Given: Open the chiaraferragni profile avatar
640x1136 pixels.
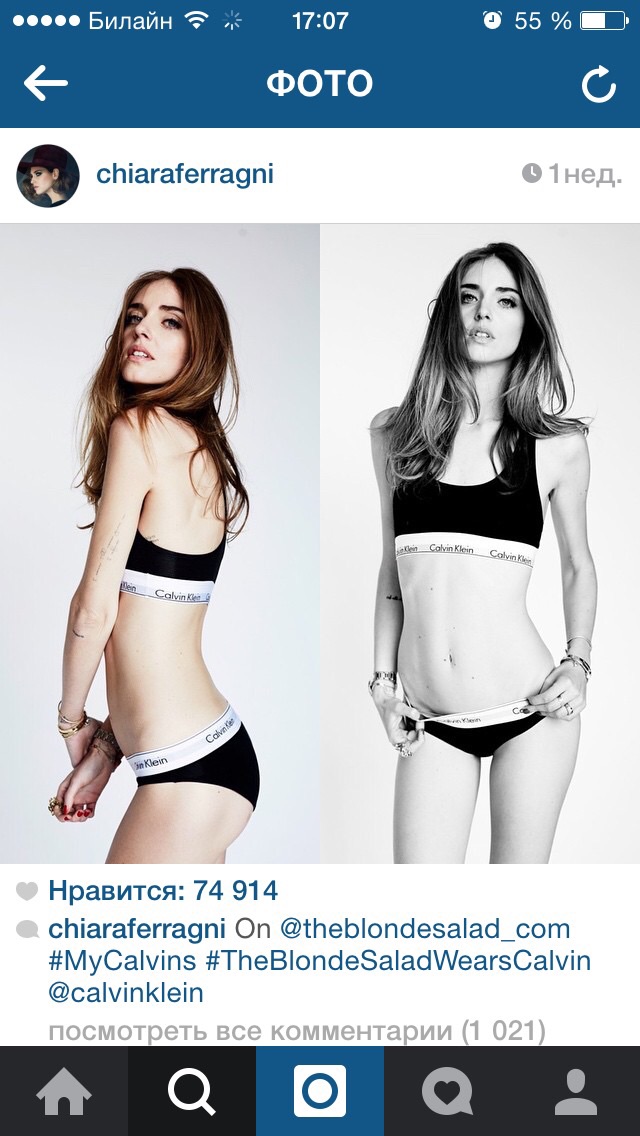Looking at the screenshot, I should click(x=48, y=175).
